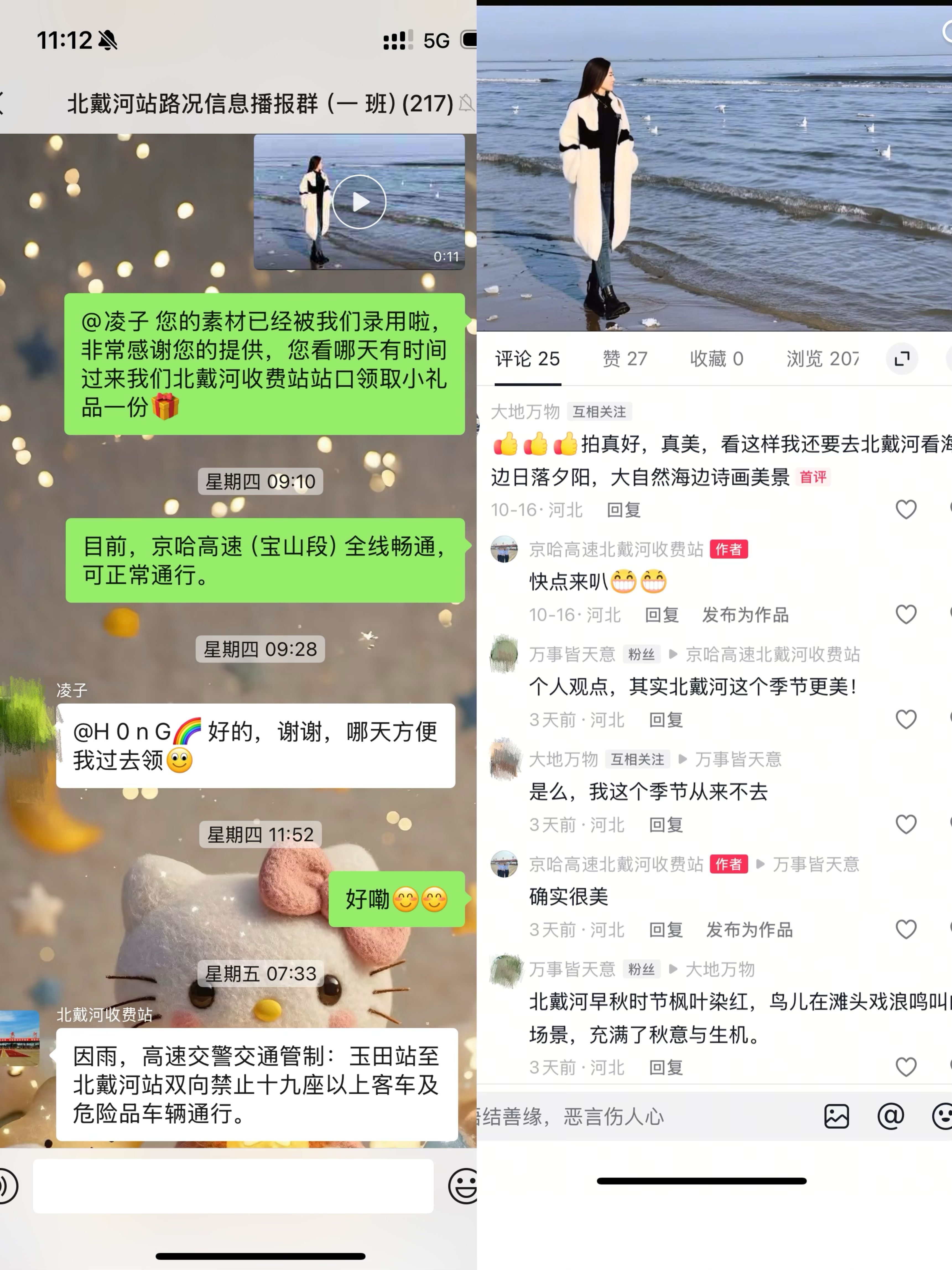Mention someone with the @ icon
The image size is (952, 1270).
tap(891, 1117)
